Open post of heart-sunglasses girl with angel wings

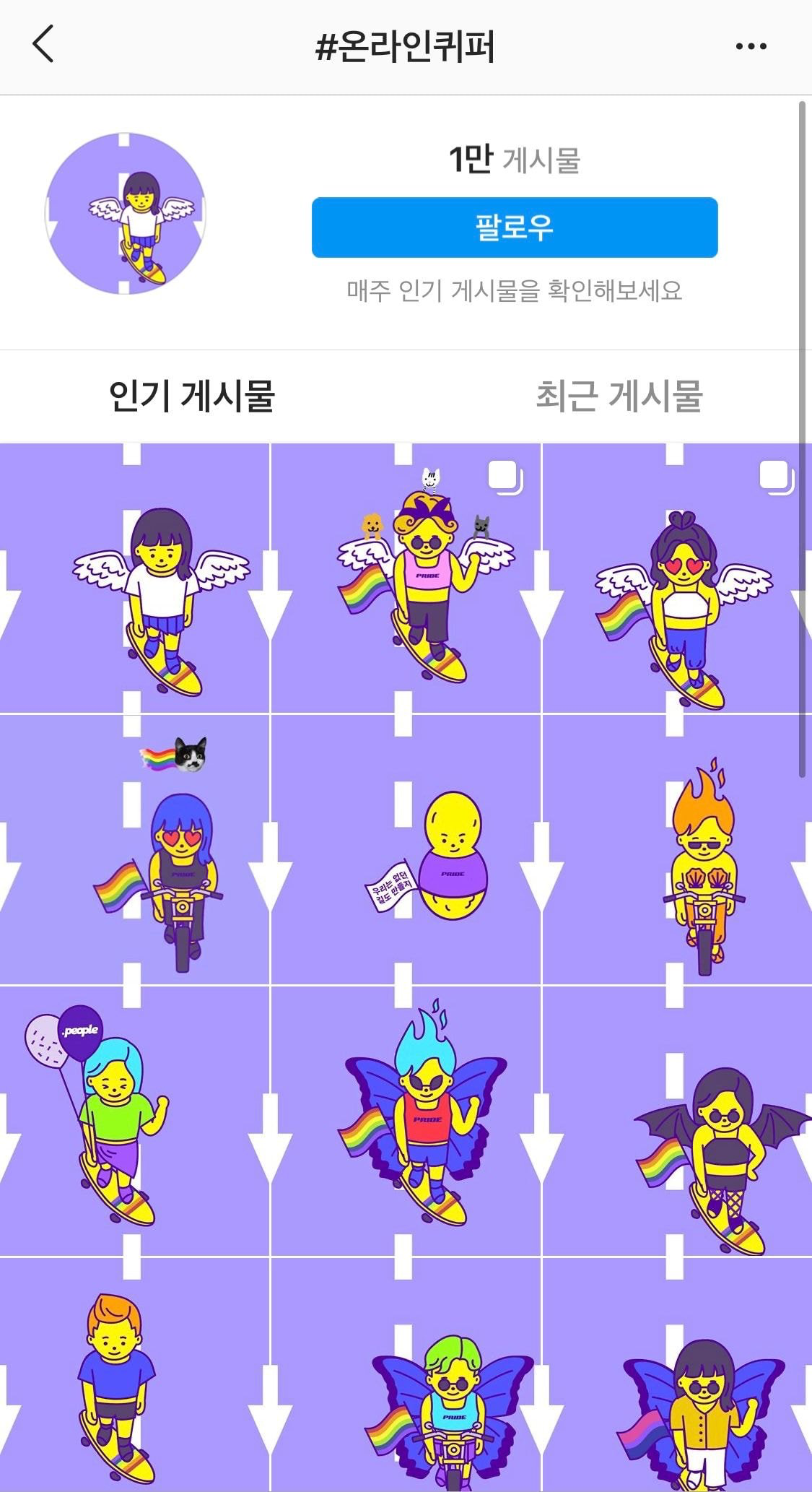(x=677, y=578)
